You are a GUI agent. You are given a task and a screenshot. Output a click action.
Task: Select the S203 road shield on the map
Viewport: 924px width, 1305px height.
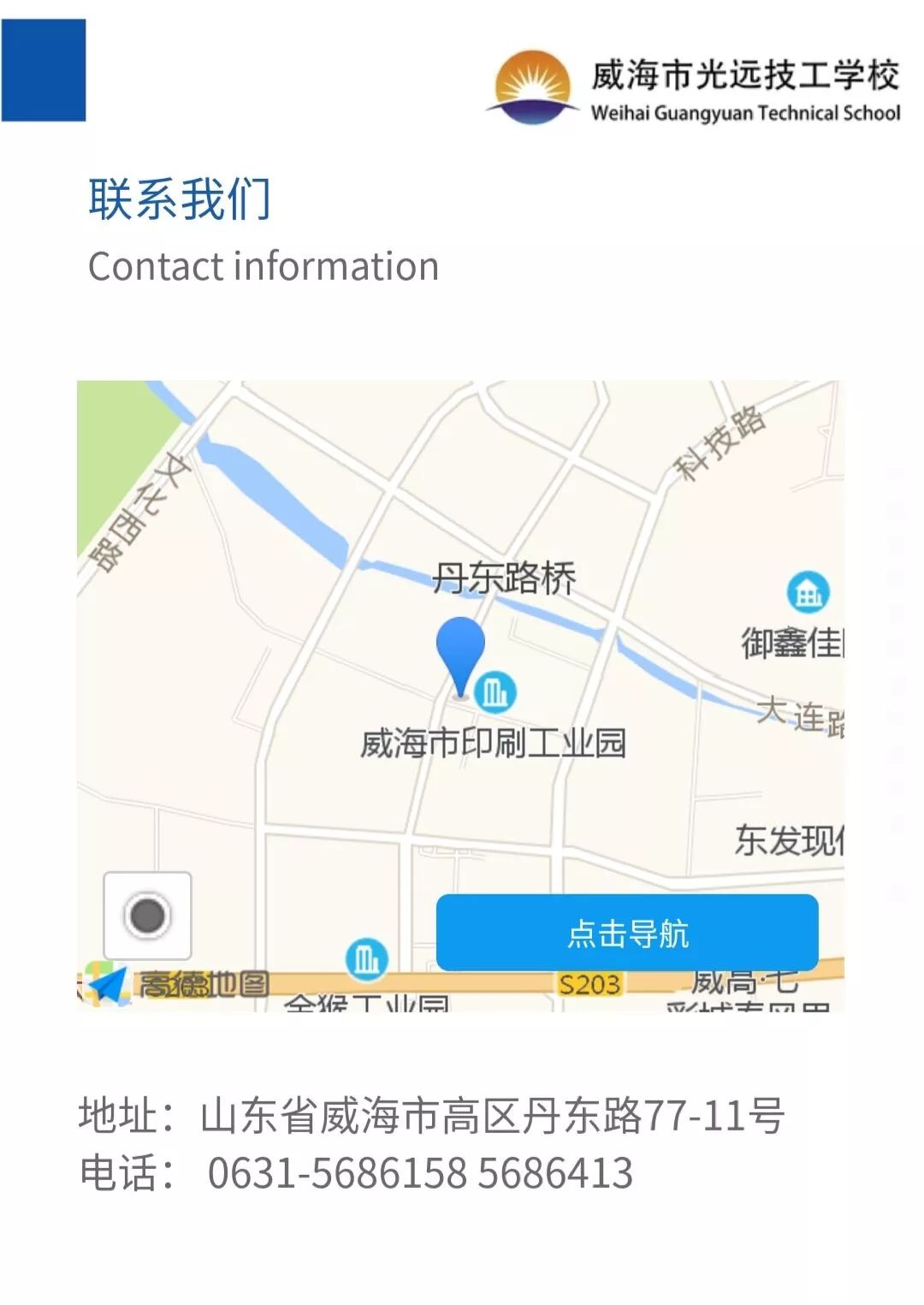tap(589, 984)
